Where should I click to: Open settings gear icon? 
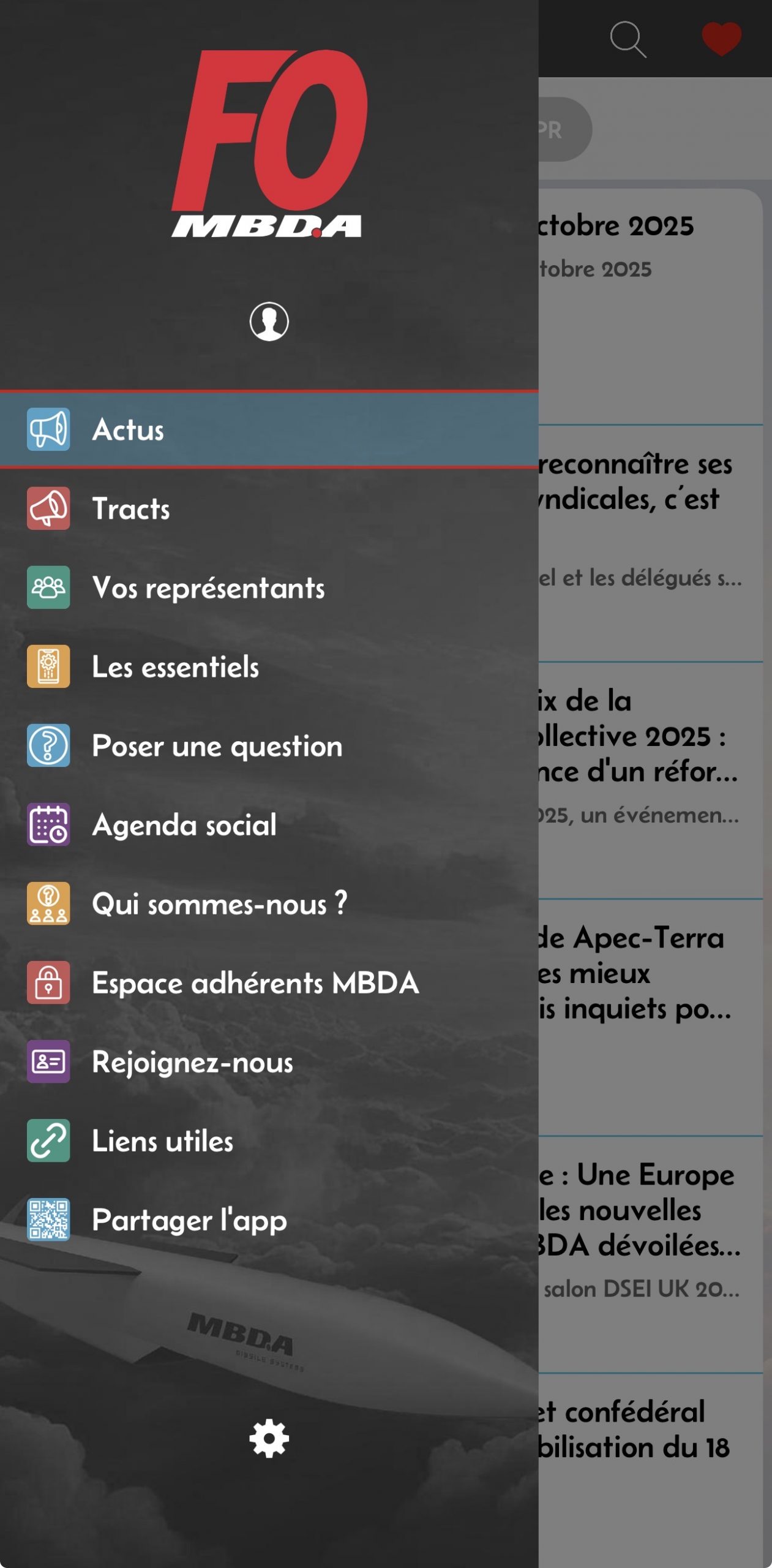tap(269, 1439)
